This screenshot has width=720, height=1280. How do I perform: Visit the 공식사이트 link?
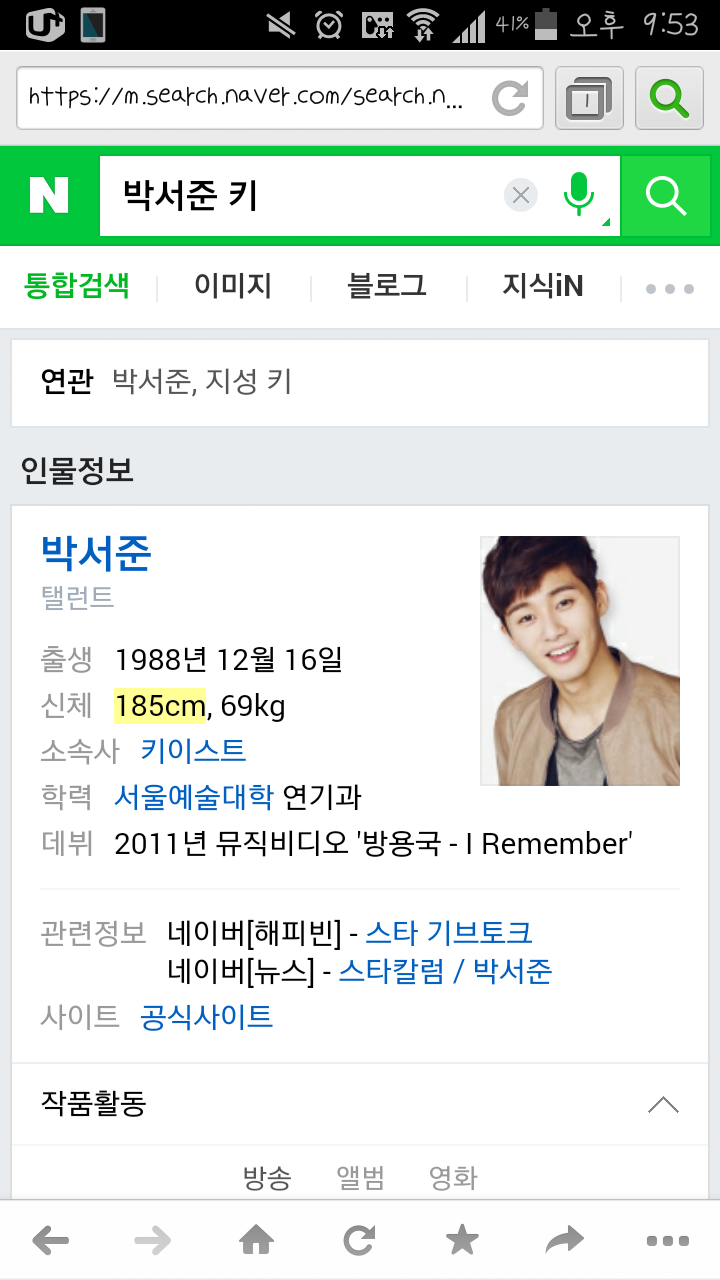(x=208, y=1016)
